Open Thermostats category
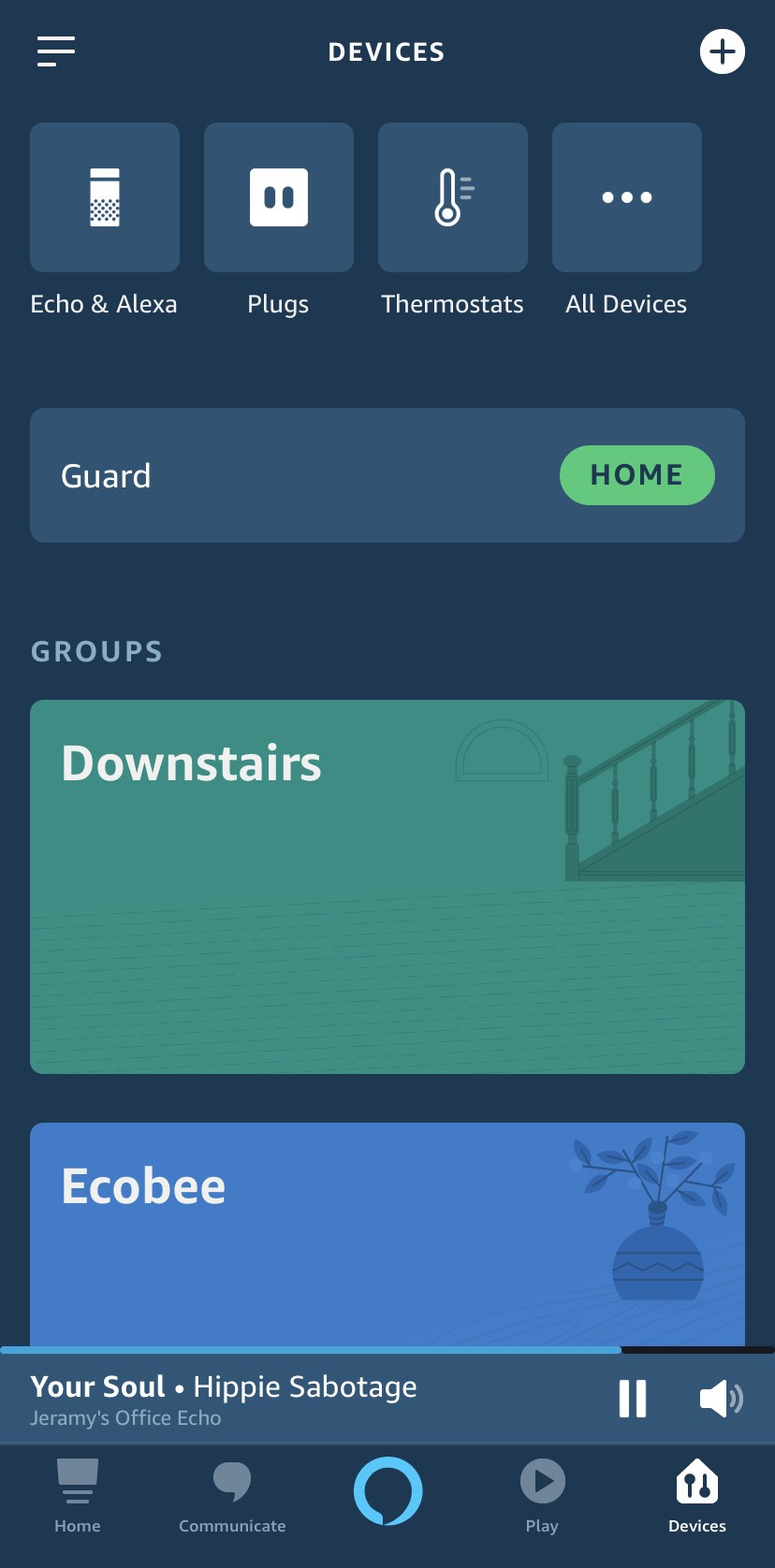Screen dimensions: 775x1568 click(x=453, y=198)
